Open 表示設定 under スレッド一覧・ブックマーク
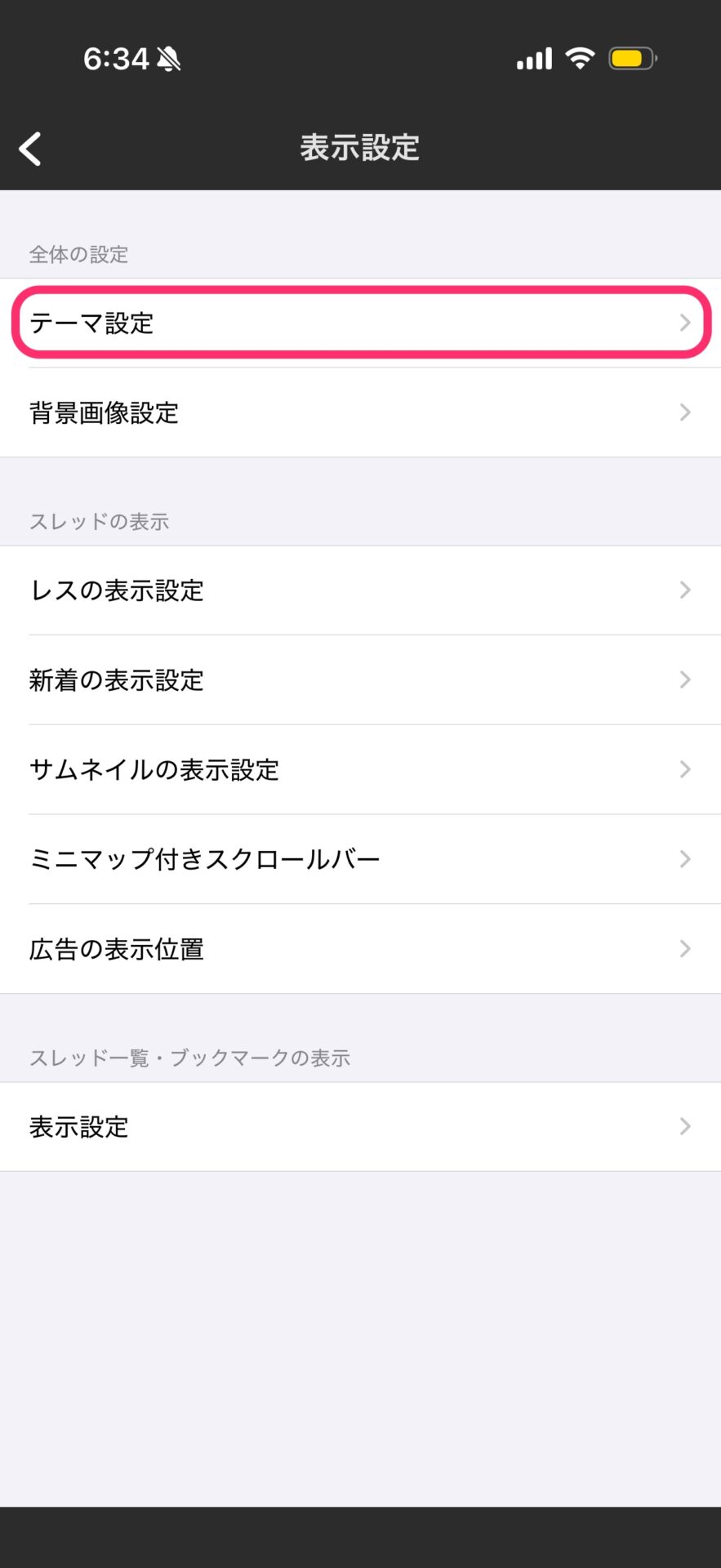 (360, 1127)
